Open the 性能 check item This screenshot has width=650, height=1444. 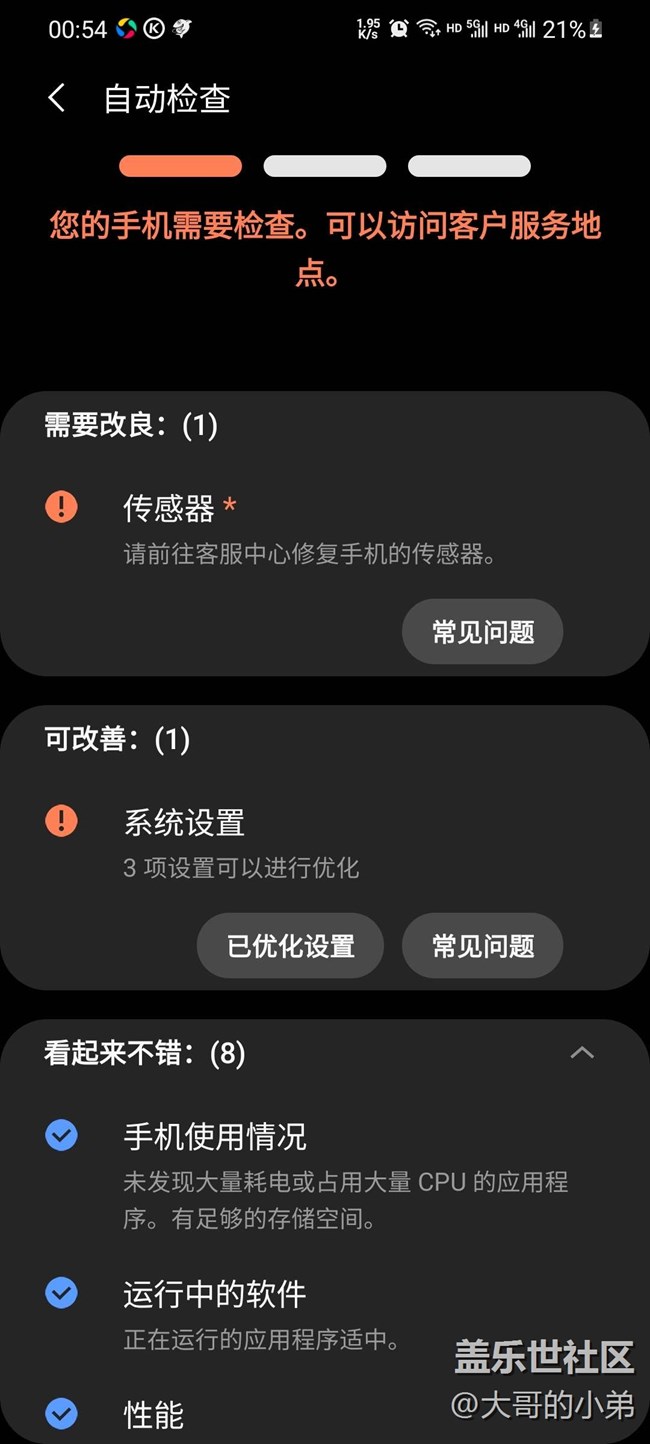(x=153, y=1415)
